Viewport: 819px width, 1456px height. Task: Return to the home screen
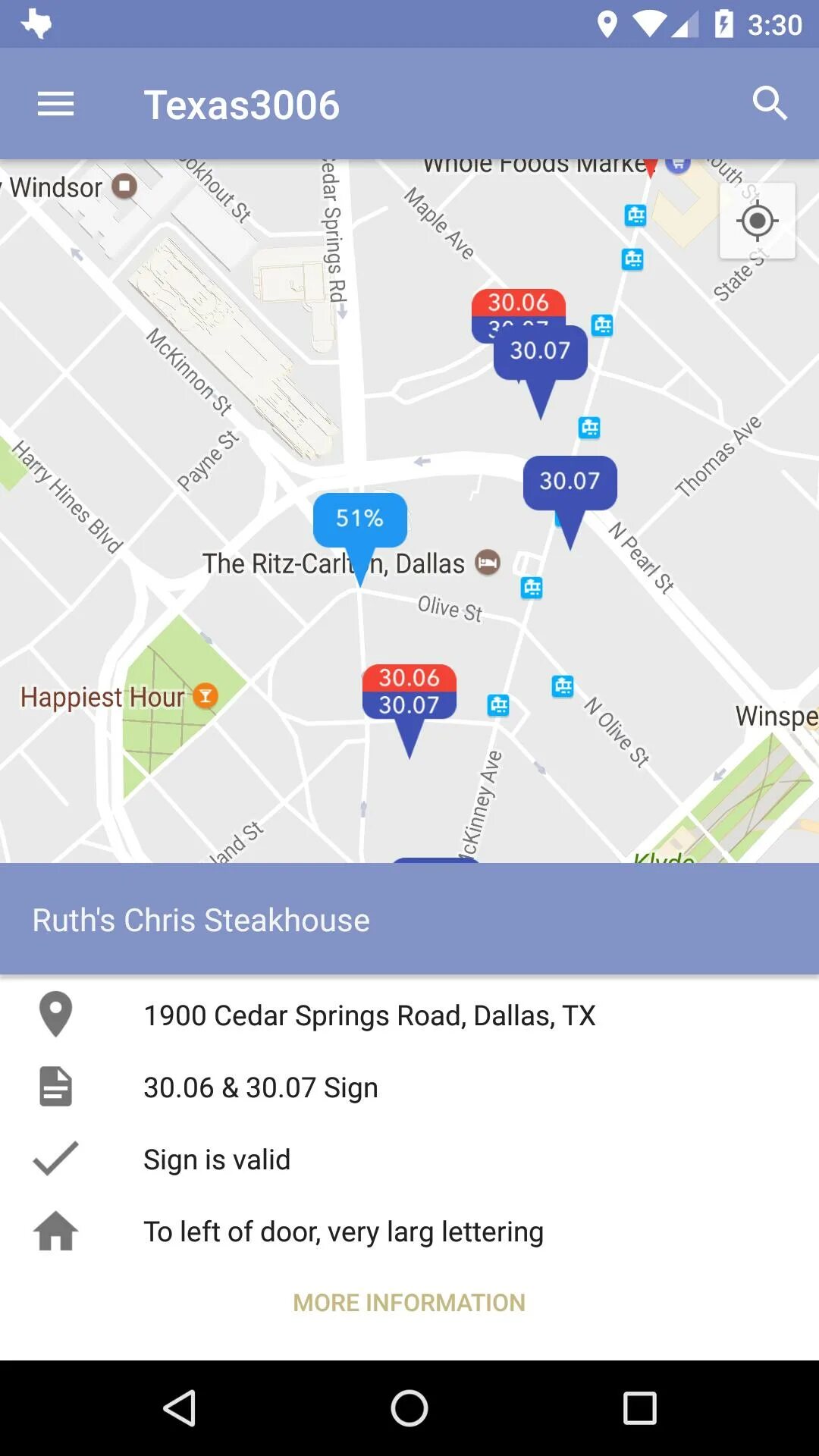coord(409,1408)
